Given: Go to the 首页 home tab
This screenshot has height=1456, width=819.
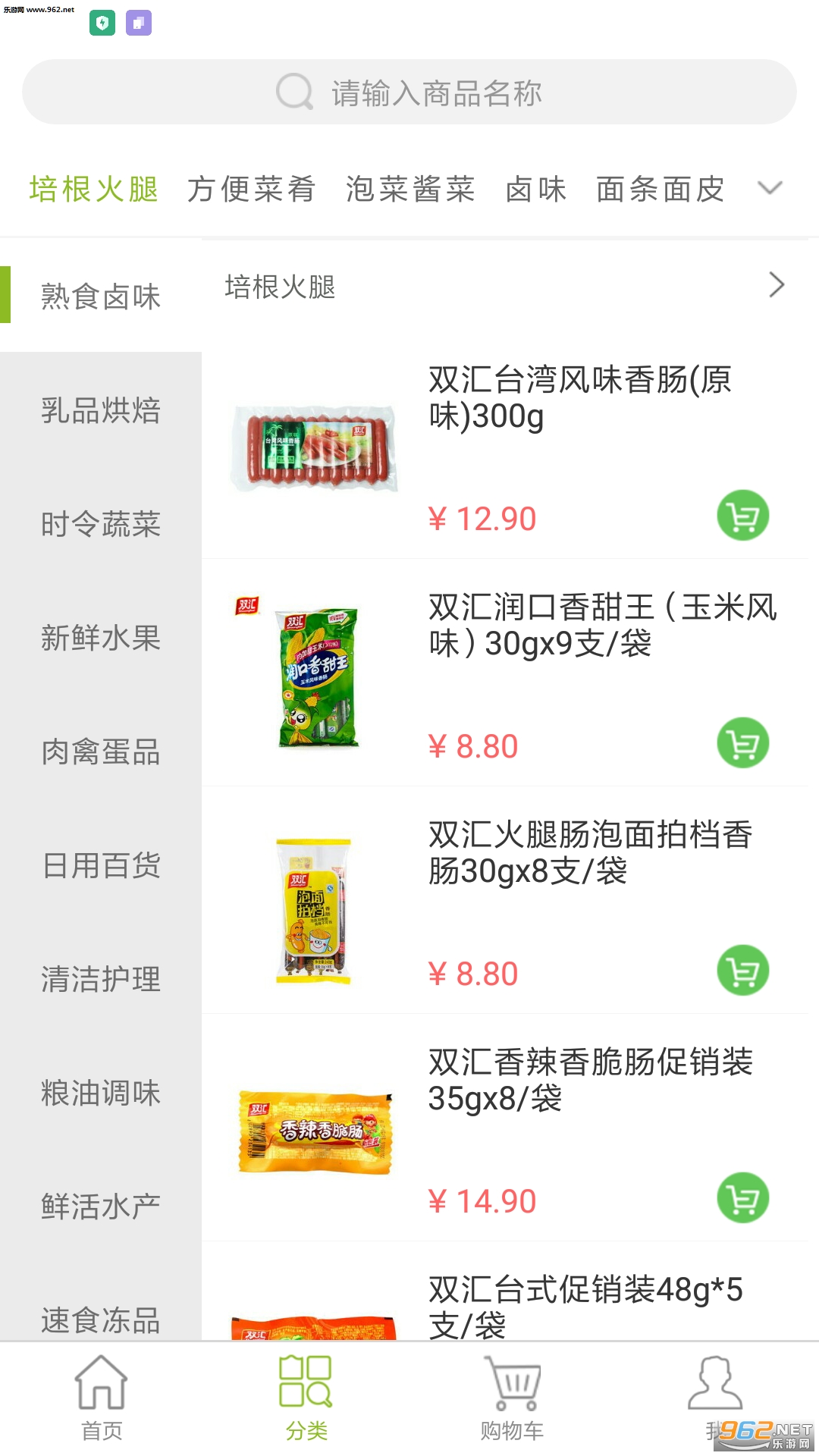Looking at the screenshot, I should (102, 1399).
